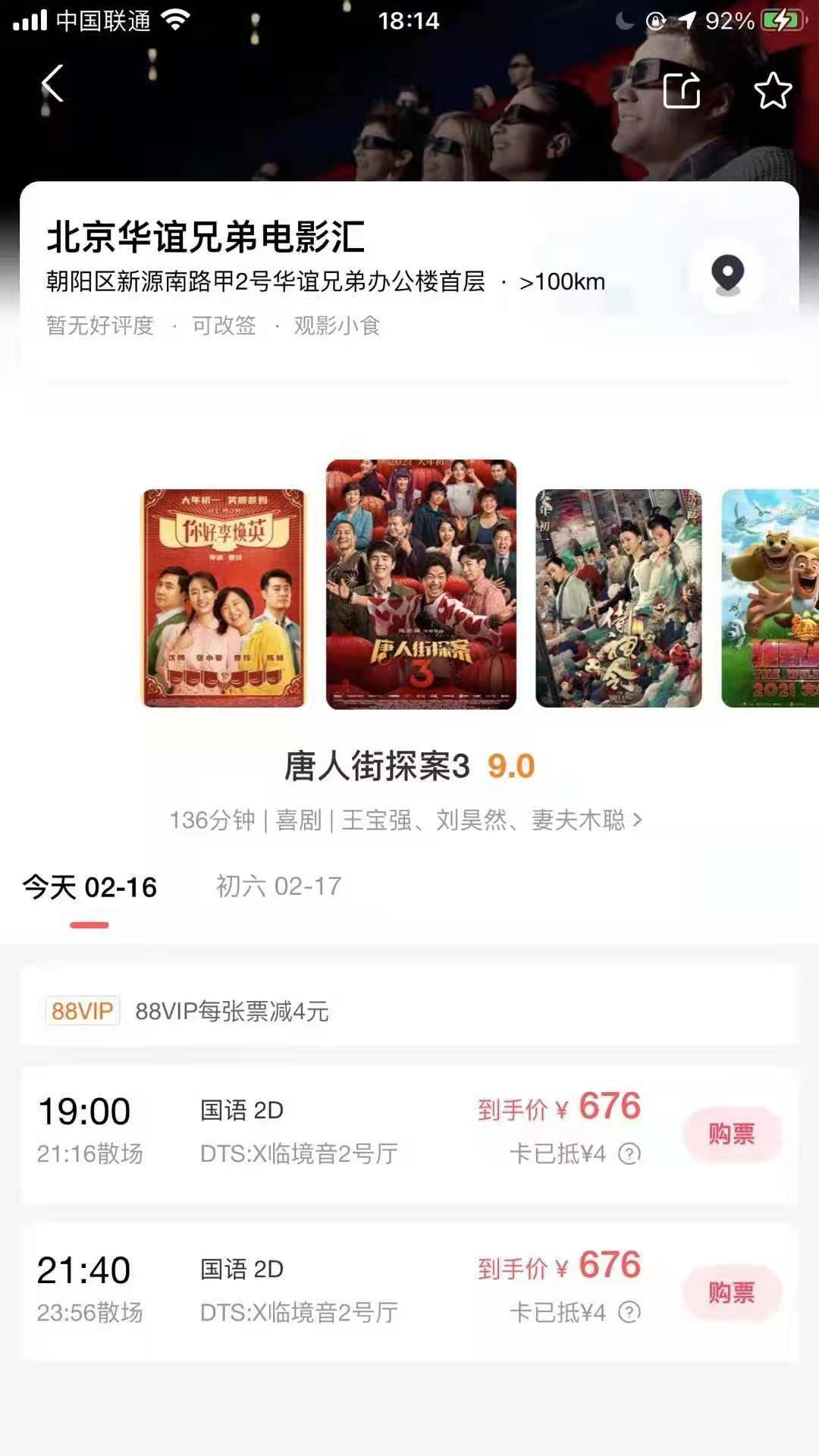This screenshot has height=1456, width=819.
Task: Favorite this cinema with the star icon
Action: pyautogui.click(x=773, y=91)
